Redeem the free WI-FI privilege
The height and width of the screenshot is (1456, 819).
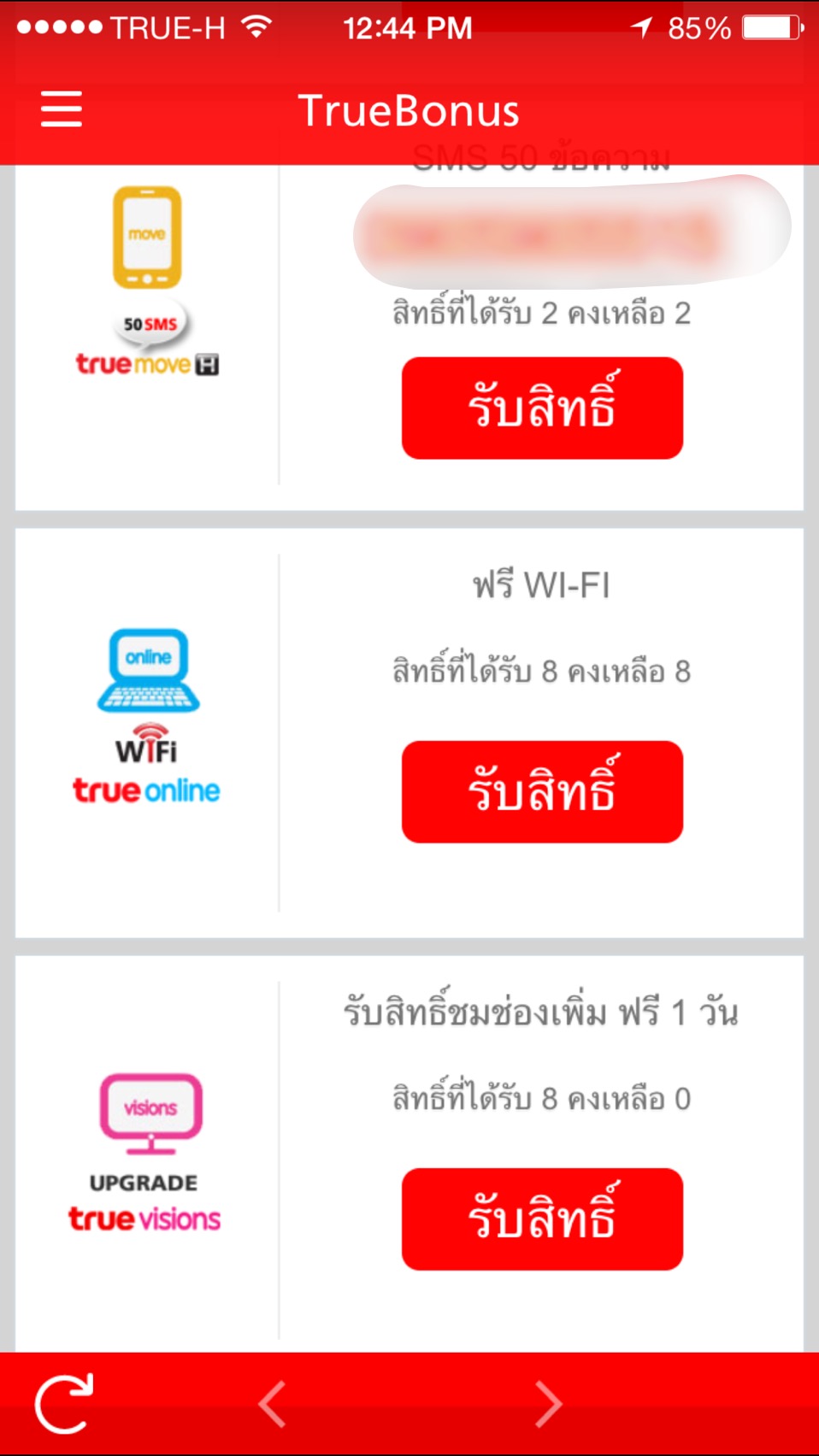(x=542, y=791)
